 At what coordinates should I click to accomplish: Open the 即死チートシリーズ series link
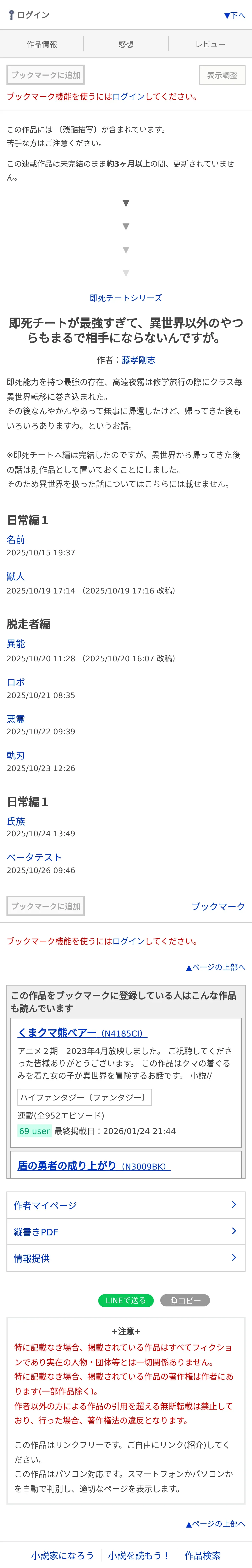126,298
